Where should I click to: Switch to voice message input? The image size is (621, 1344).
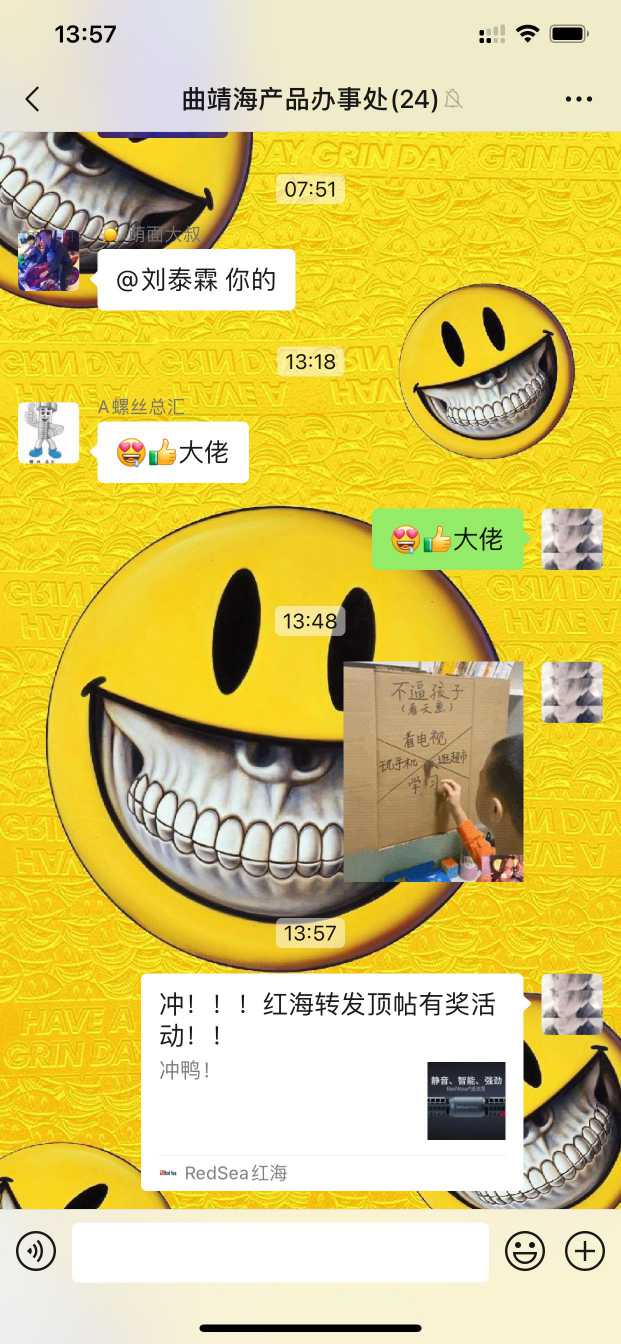[x=36, y=1251]
